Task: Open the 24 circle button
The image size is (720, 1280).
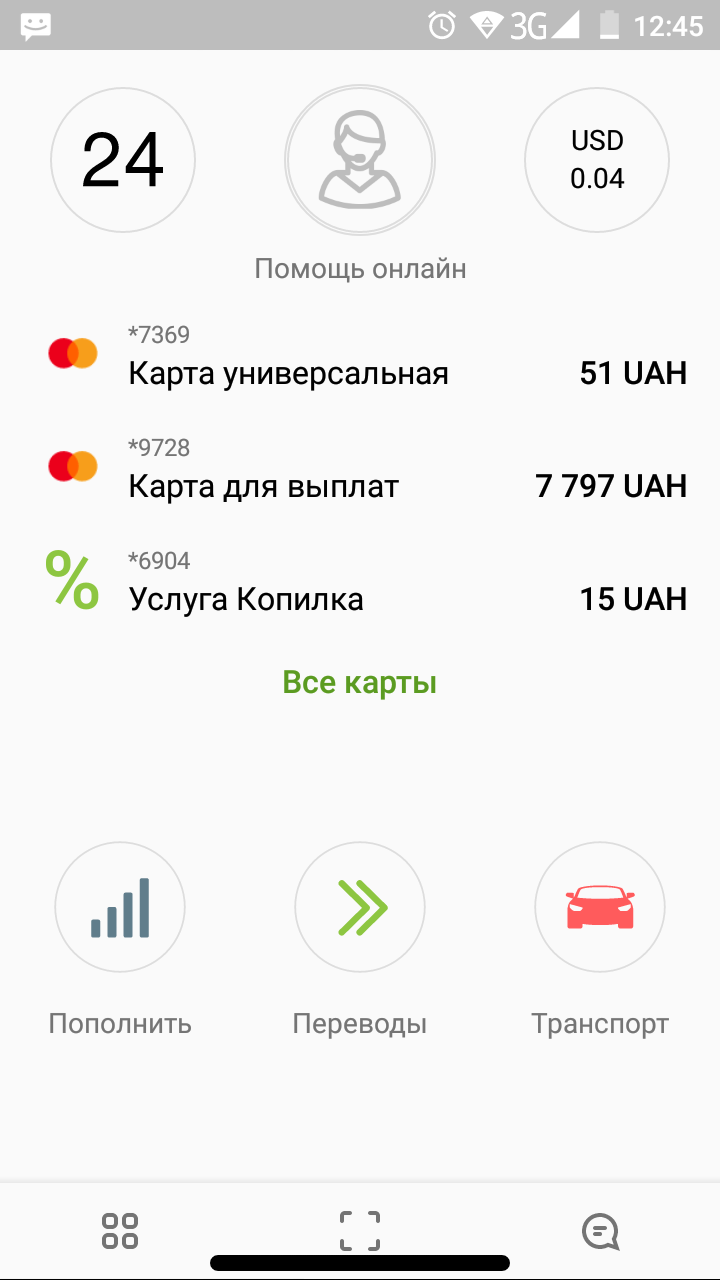Action: tap(123, 160)
